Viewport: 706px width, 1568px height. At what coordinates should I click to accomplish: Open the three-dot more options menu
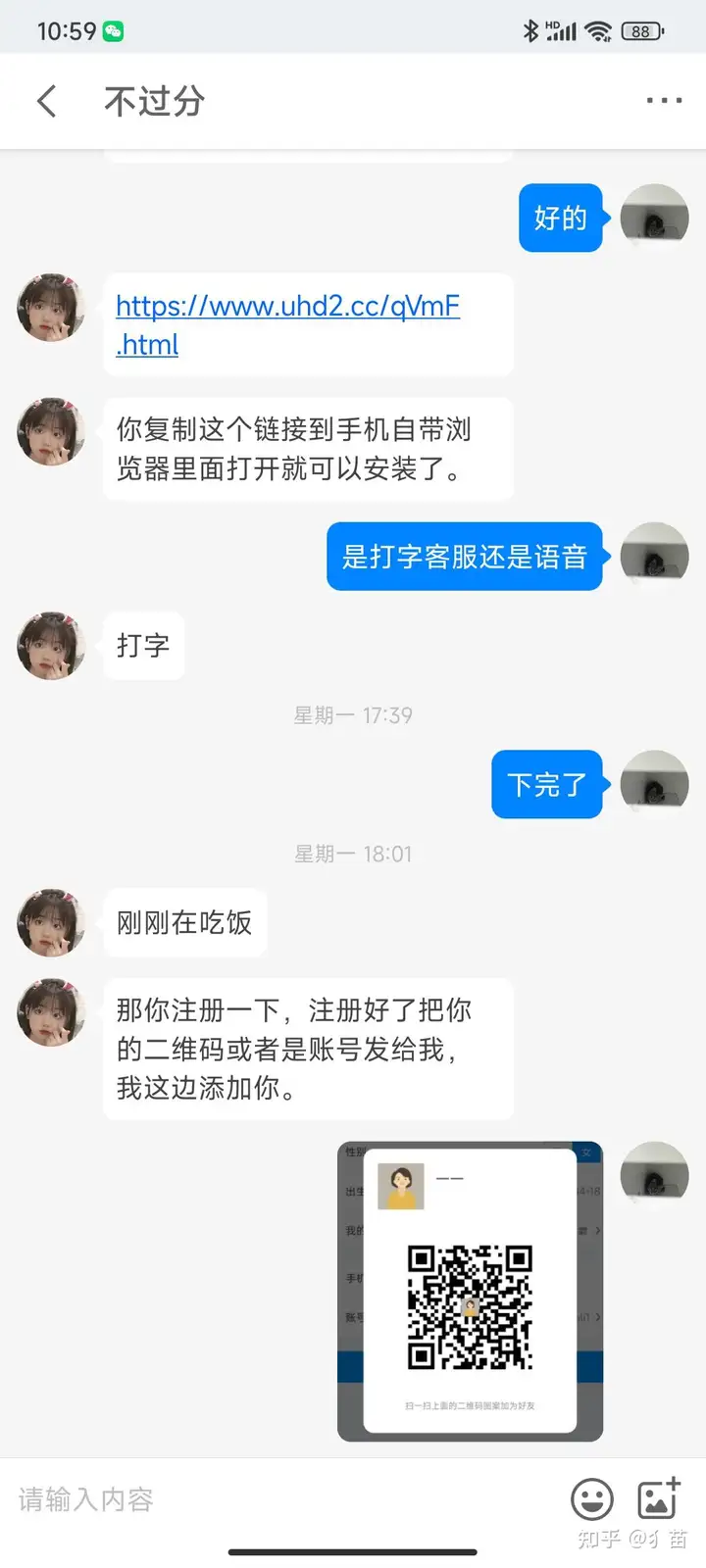[664, 101]
